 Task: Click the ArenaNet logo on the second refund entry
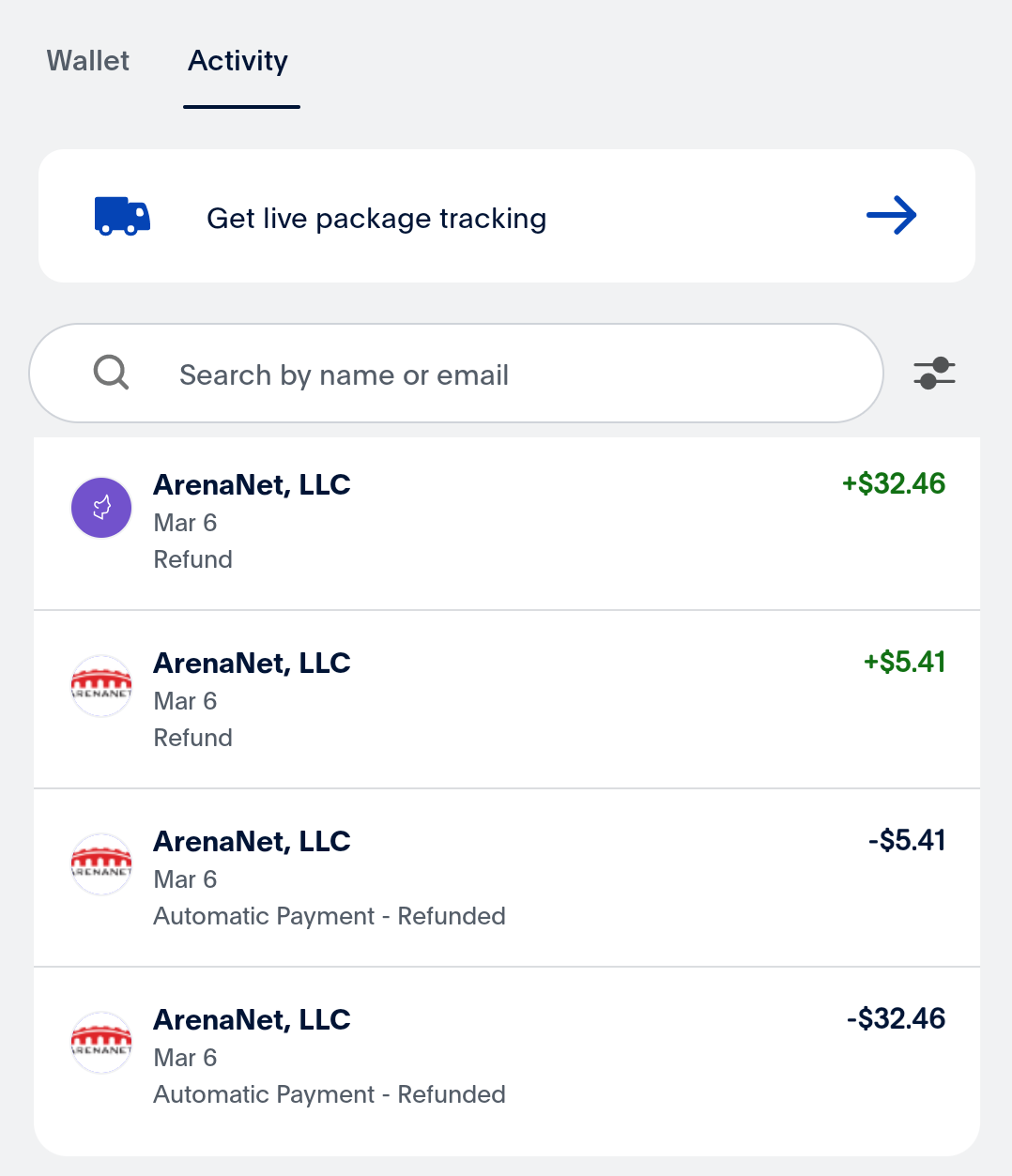[x=100, y=685]
